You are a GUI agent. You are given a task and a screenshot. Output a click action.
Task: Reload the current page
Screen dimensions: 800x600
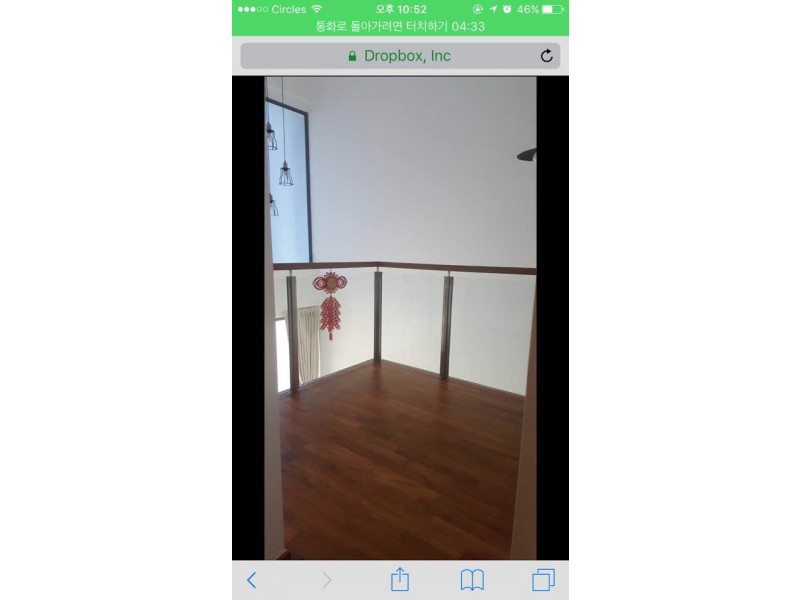tap(546, 56)
